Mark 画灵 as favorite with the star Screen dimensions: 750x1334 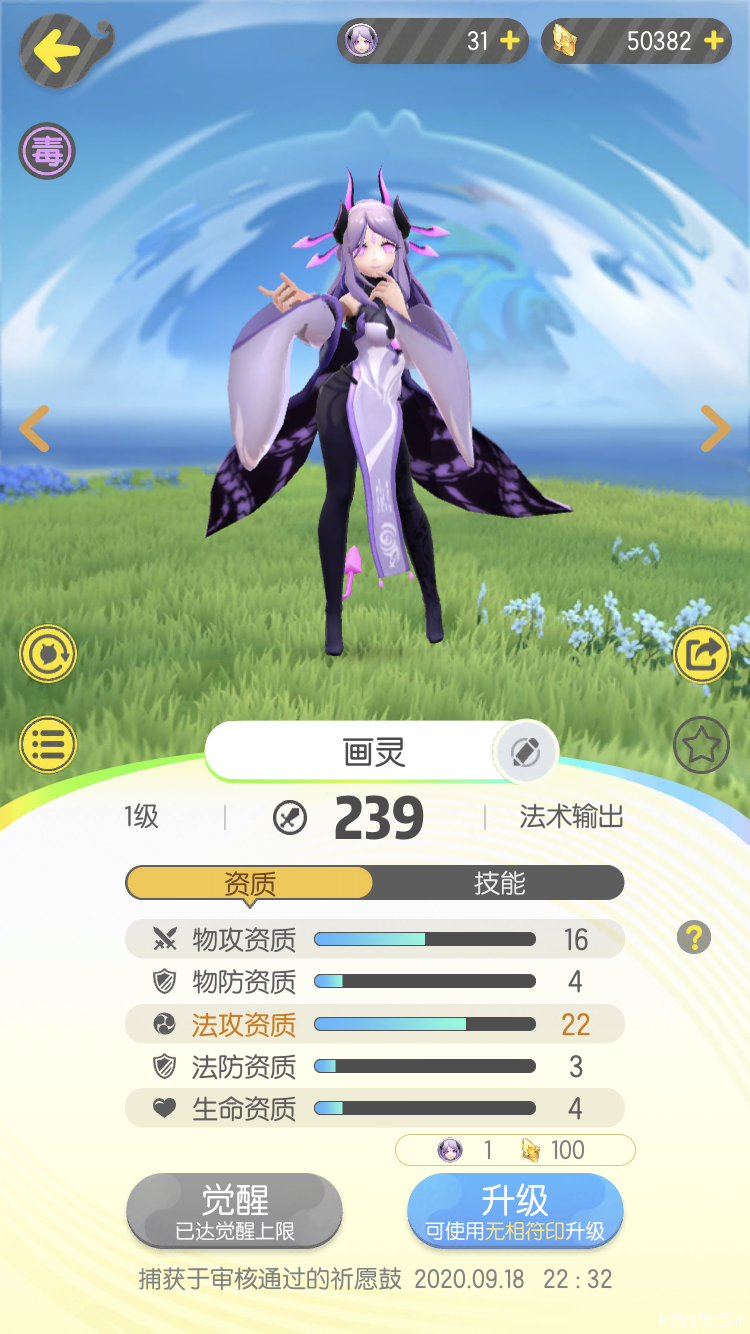tap(701, 744)
